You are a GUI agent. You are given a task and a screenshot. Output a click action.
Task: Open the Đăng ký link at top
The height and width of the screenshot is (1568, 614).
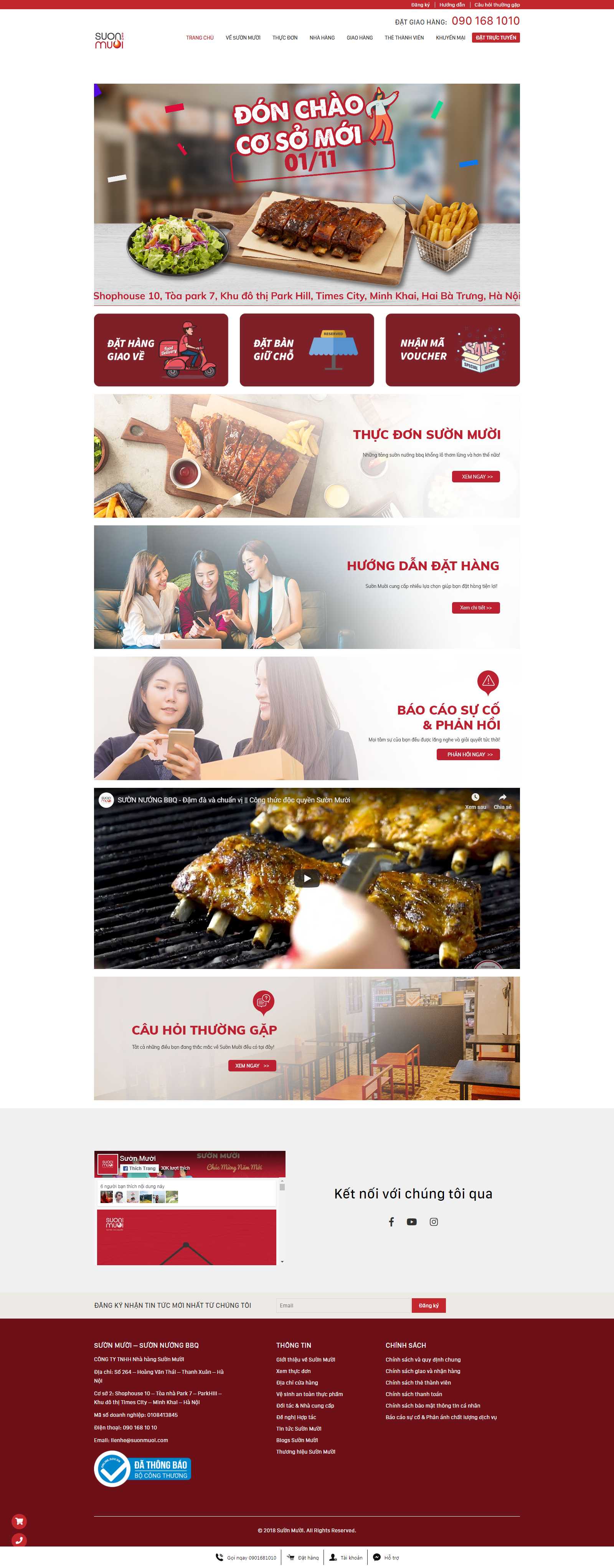[x=420, y=5]
